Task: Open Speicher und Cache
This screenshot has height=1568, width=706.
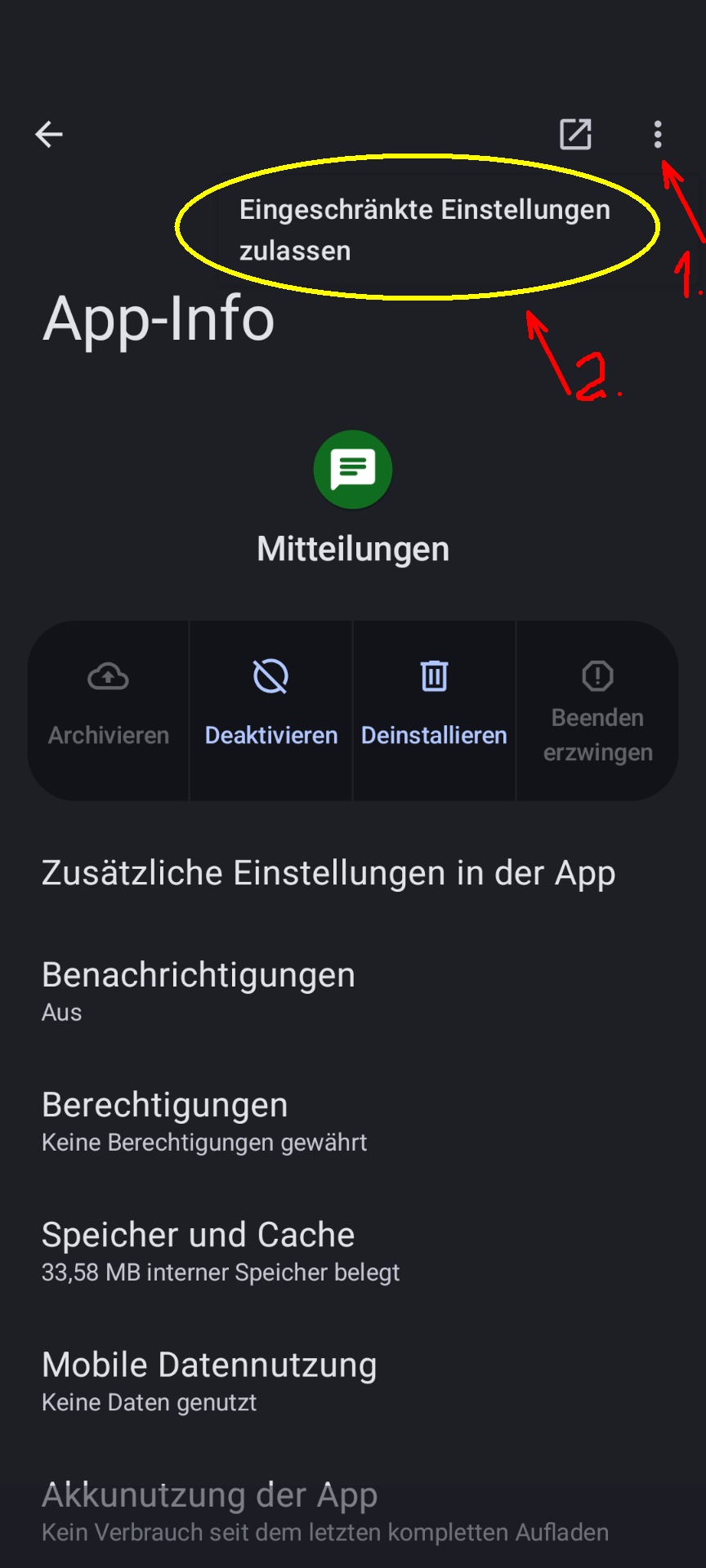Action: click(x=353, y=1250)
